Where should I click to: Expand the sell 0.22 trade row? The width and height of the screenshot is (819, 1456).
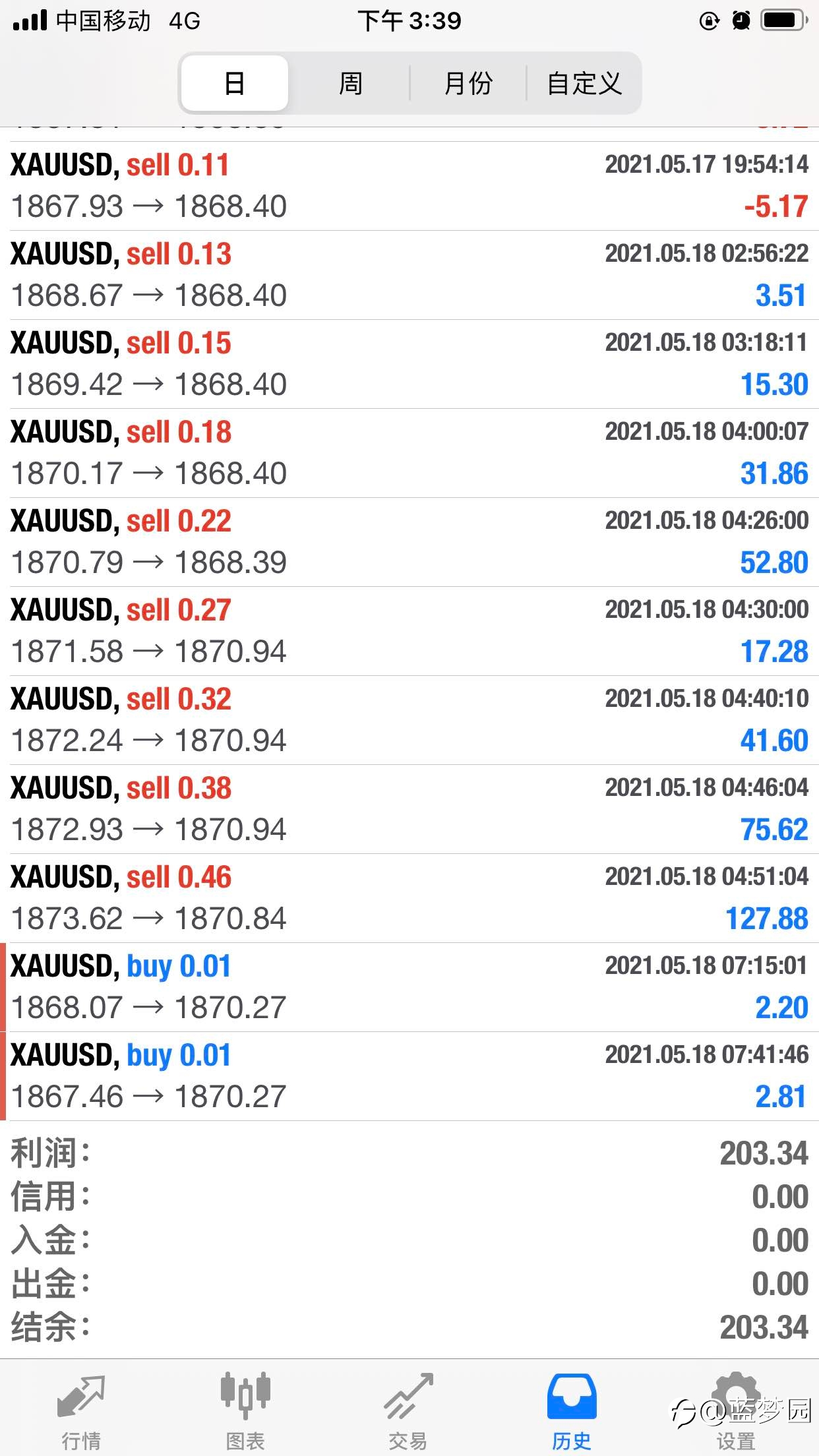click(409, 542)
